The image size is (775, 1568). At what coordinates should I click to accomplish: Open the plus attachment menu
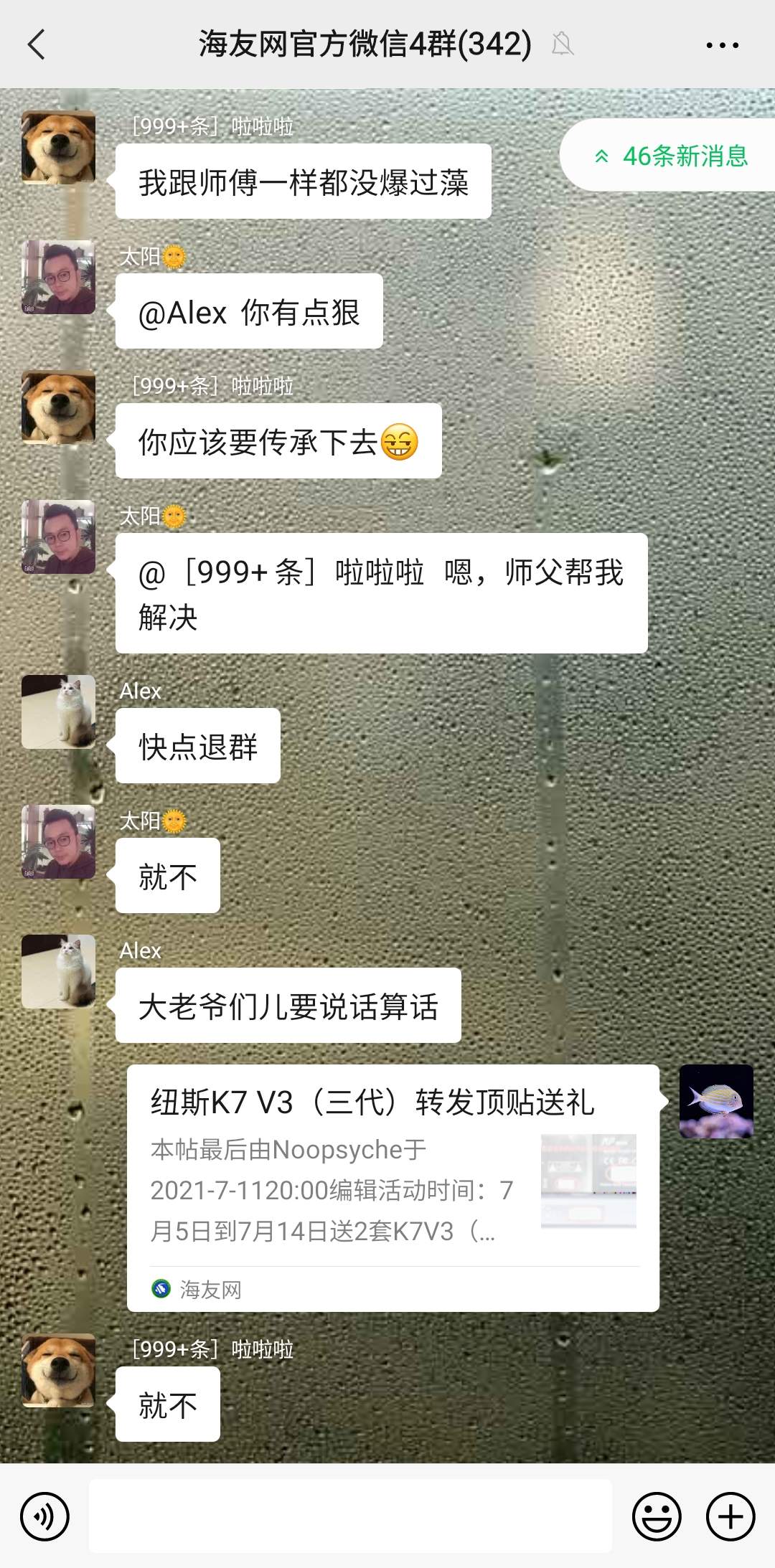point(731,1516)
